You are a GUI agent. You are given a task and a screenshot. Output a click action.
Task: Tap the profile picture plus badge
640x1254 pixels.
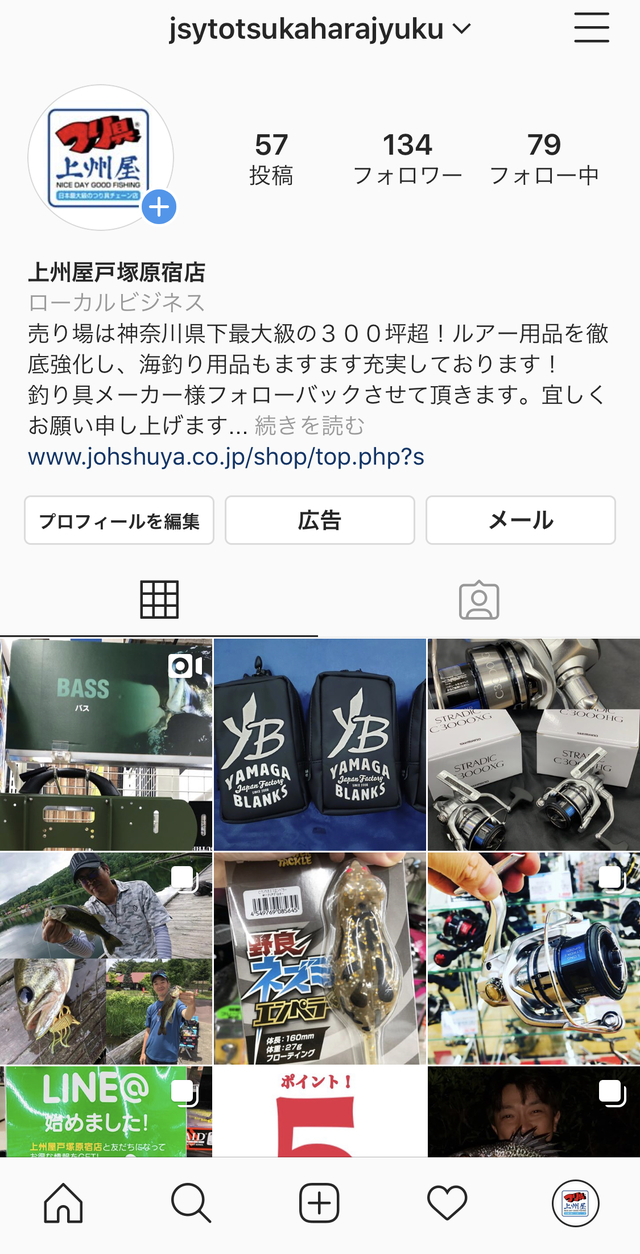click(159, 207)
